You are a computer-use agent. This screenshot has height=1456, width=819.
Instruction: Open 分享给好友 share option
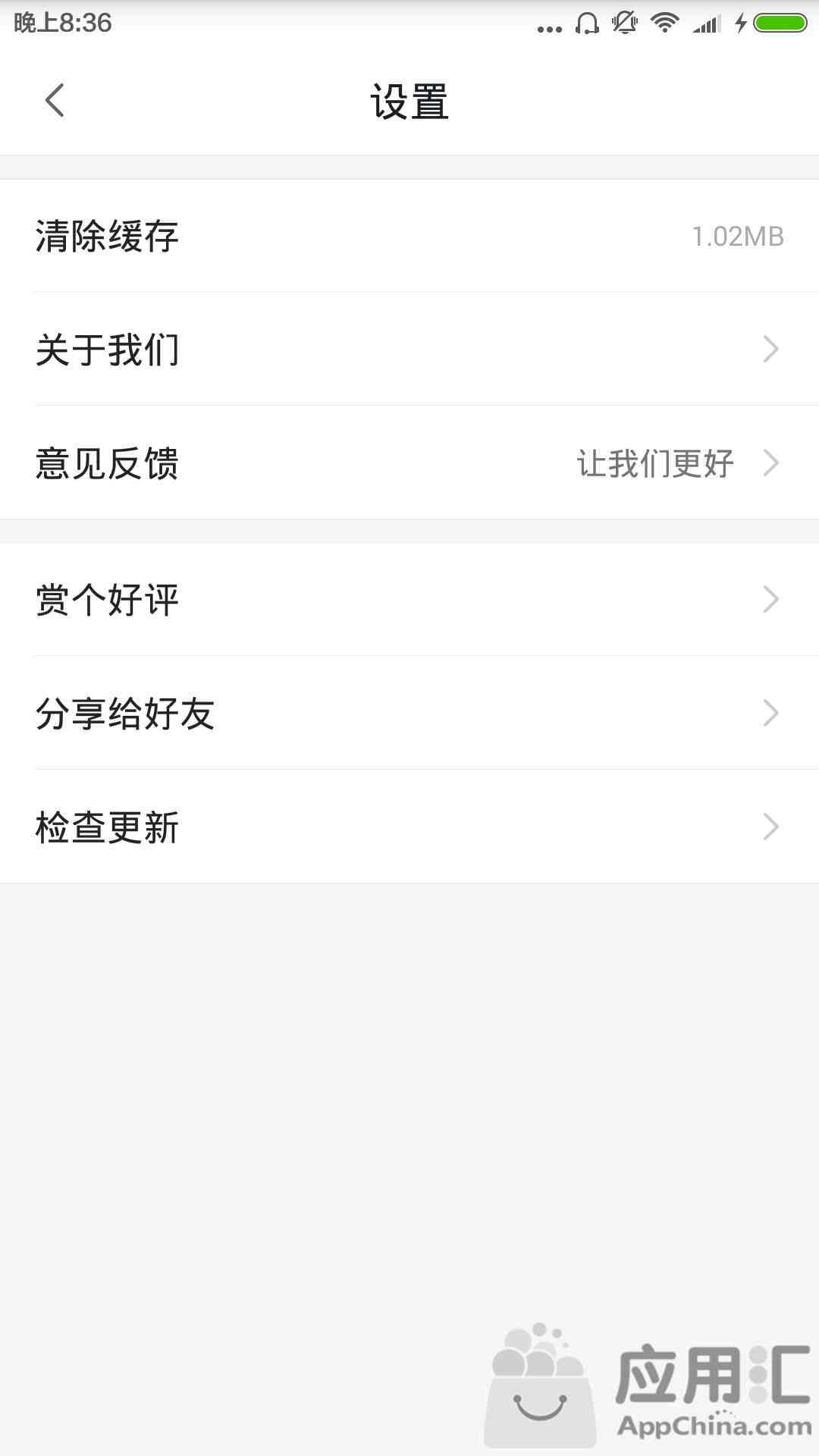click(409, 713)
